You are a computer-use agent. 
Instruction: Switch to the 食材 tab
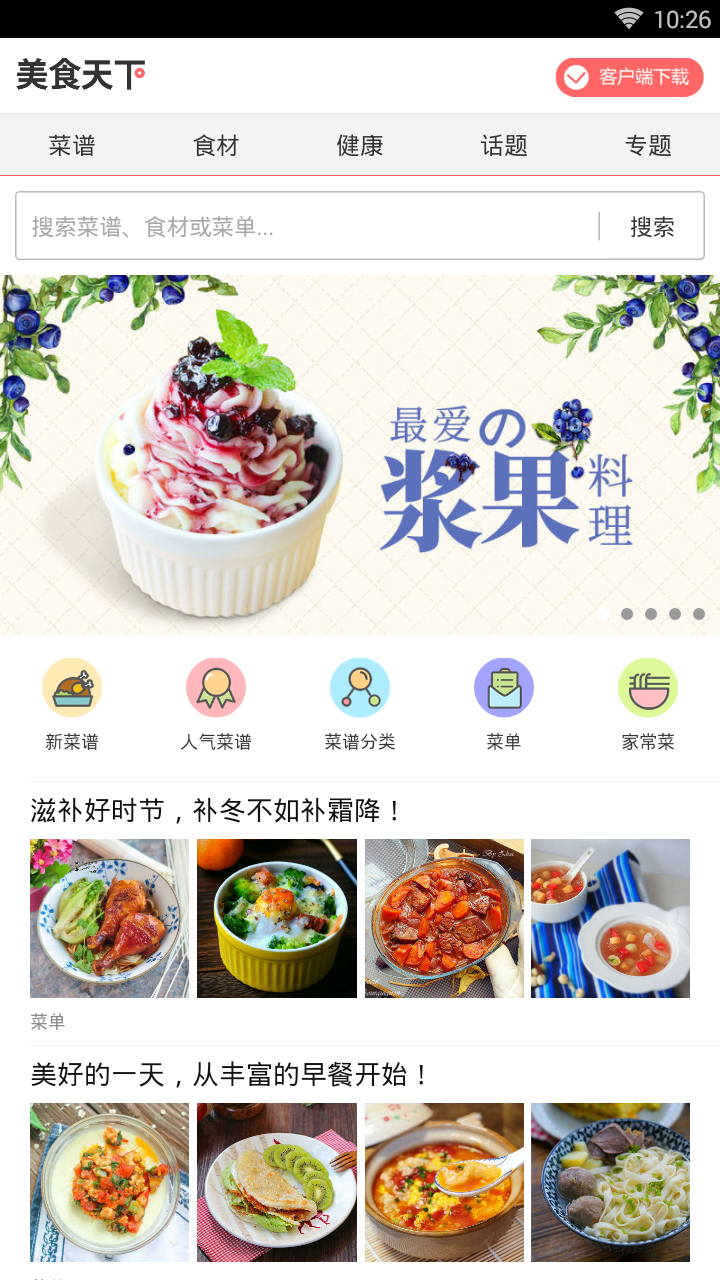pyautogui.click(x=216, y=146)
